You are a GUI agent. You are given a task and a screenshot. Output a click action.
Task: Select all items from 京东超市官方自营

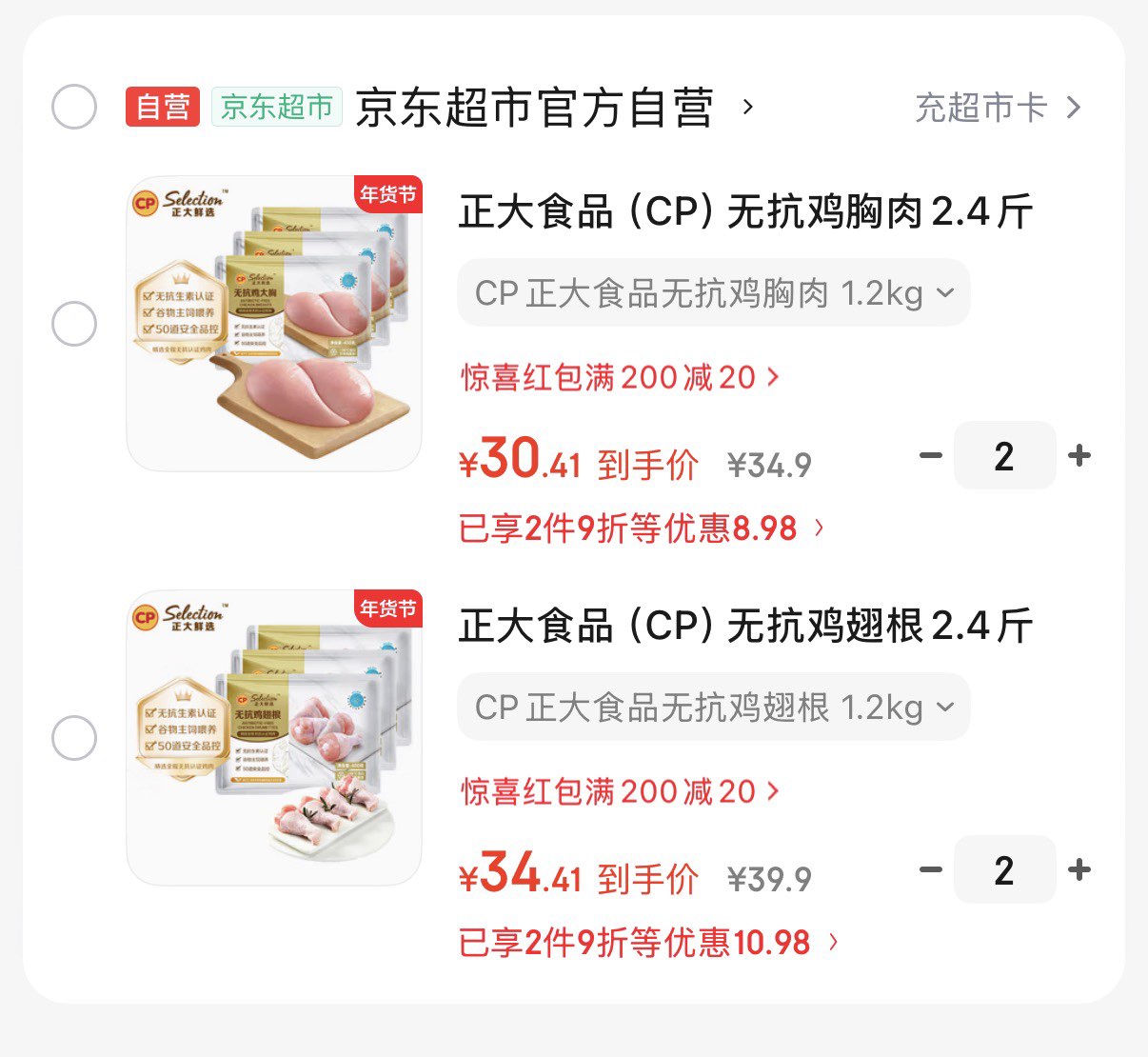point(74,107)
